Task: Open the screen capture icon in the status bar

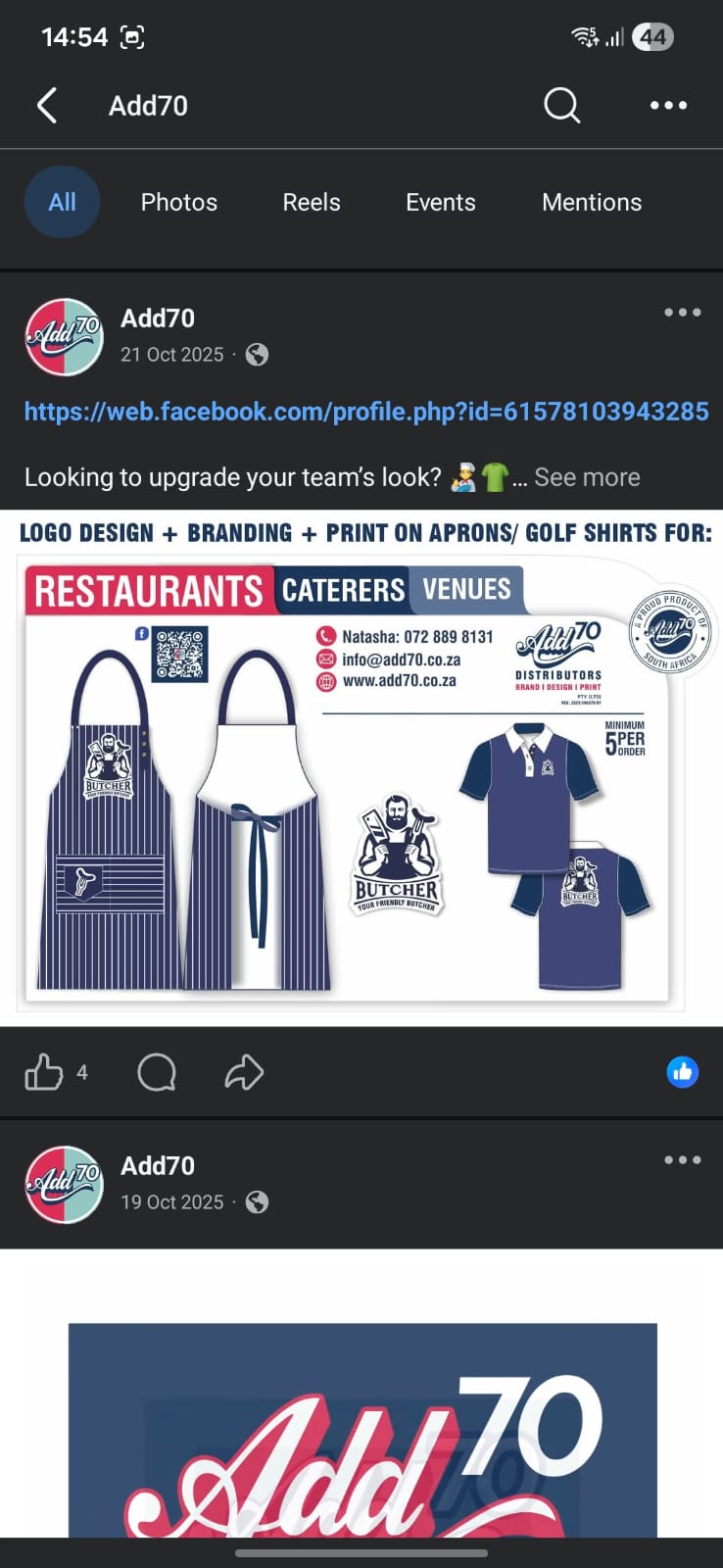Action: [131, 36]
